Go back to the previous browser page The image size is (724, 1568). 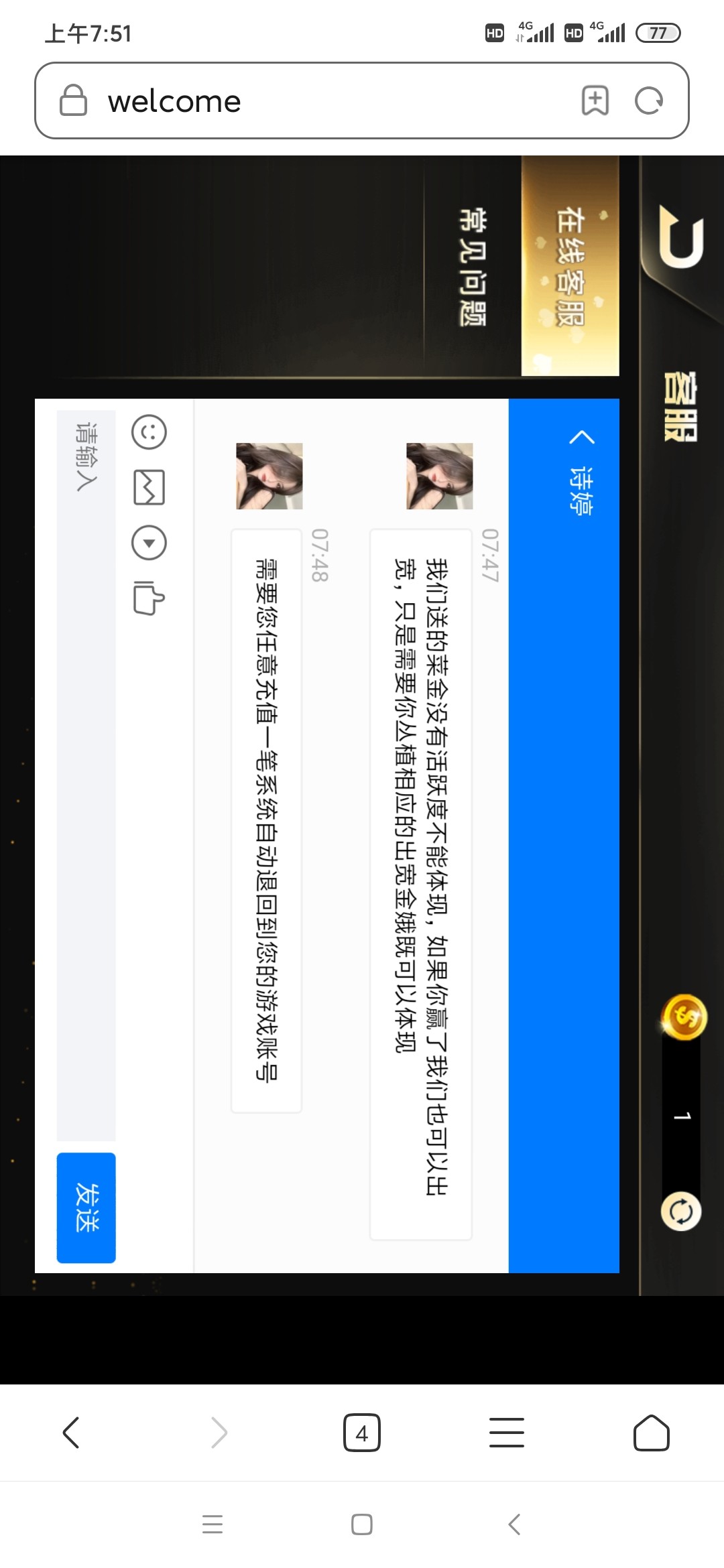71,1433
